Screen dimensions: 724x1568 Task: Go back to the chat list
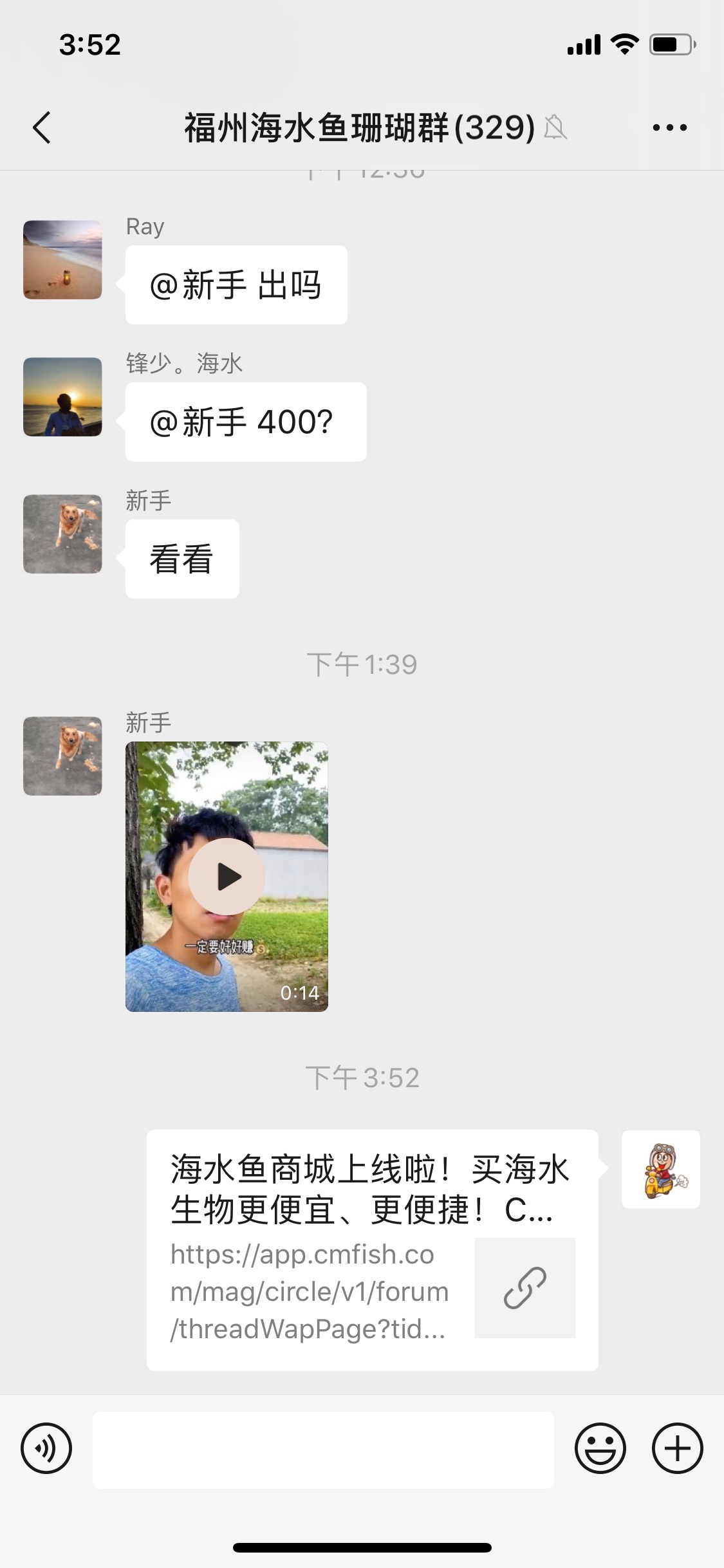tap(42, 127)
